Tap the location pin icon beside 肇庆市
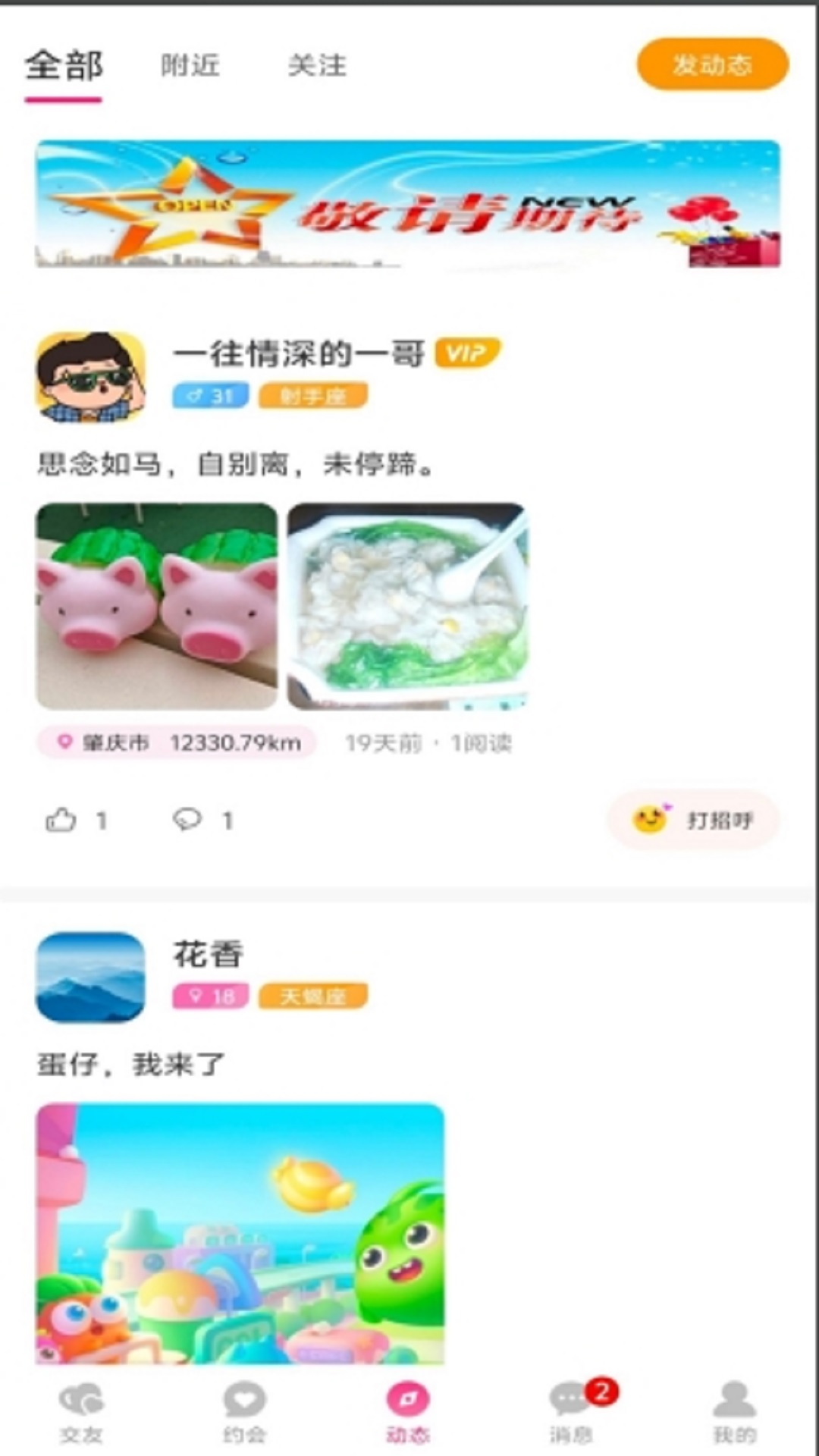Image resolution: width=819 pixels, height=1456 pixels. tap(64, 744)
